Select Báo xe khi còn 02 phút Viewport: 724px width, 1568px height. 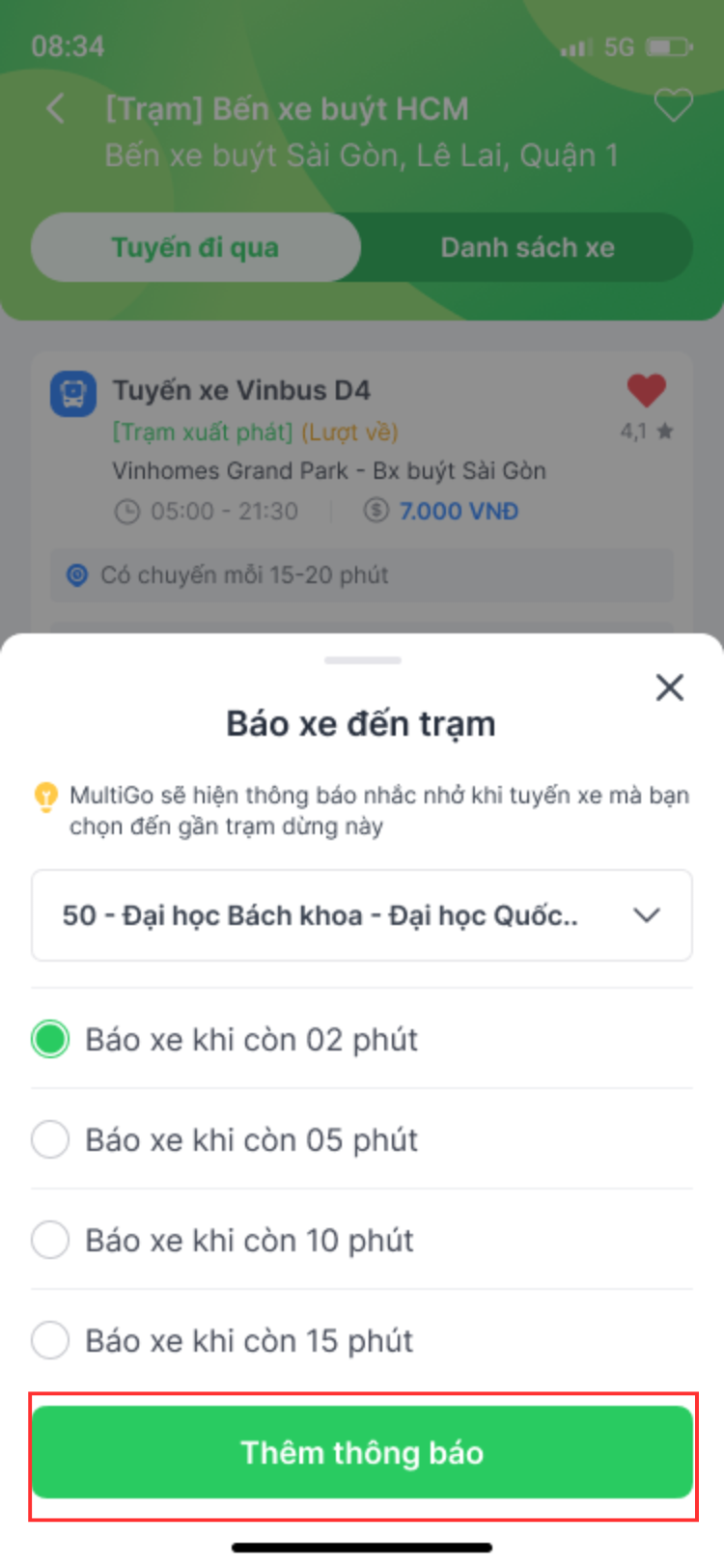[362, 1039]
